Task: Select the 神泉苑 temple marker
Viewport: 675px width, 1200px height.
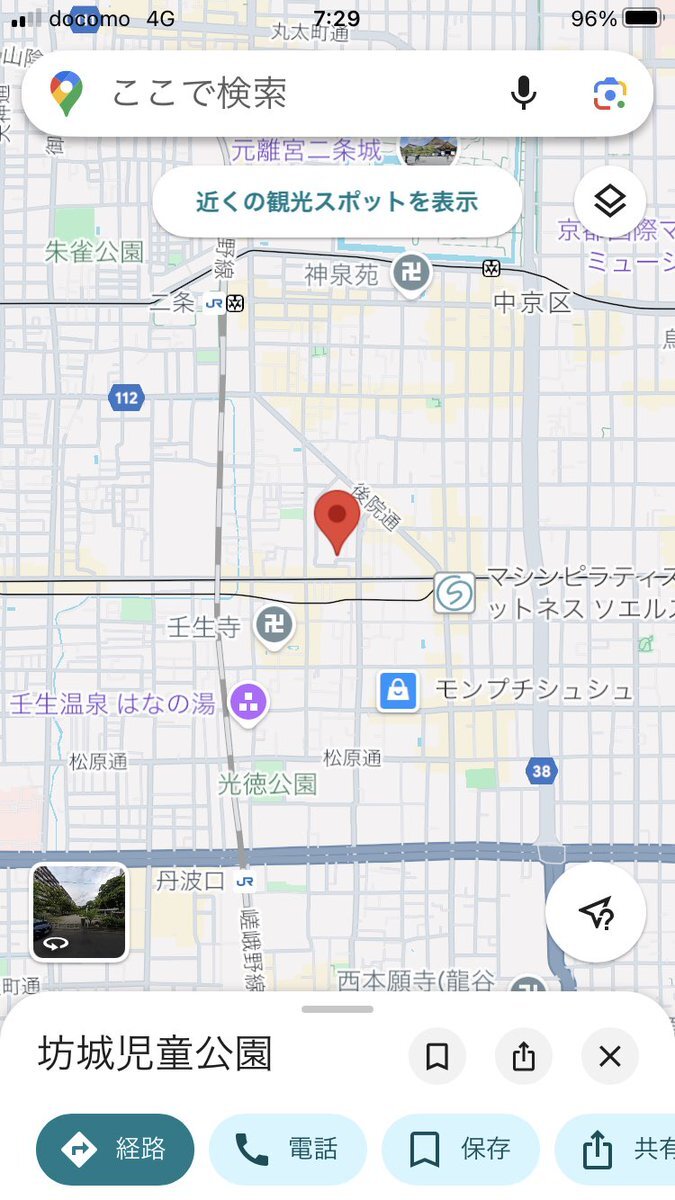Action: (410, 273)
